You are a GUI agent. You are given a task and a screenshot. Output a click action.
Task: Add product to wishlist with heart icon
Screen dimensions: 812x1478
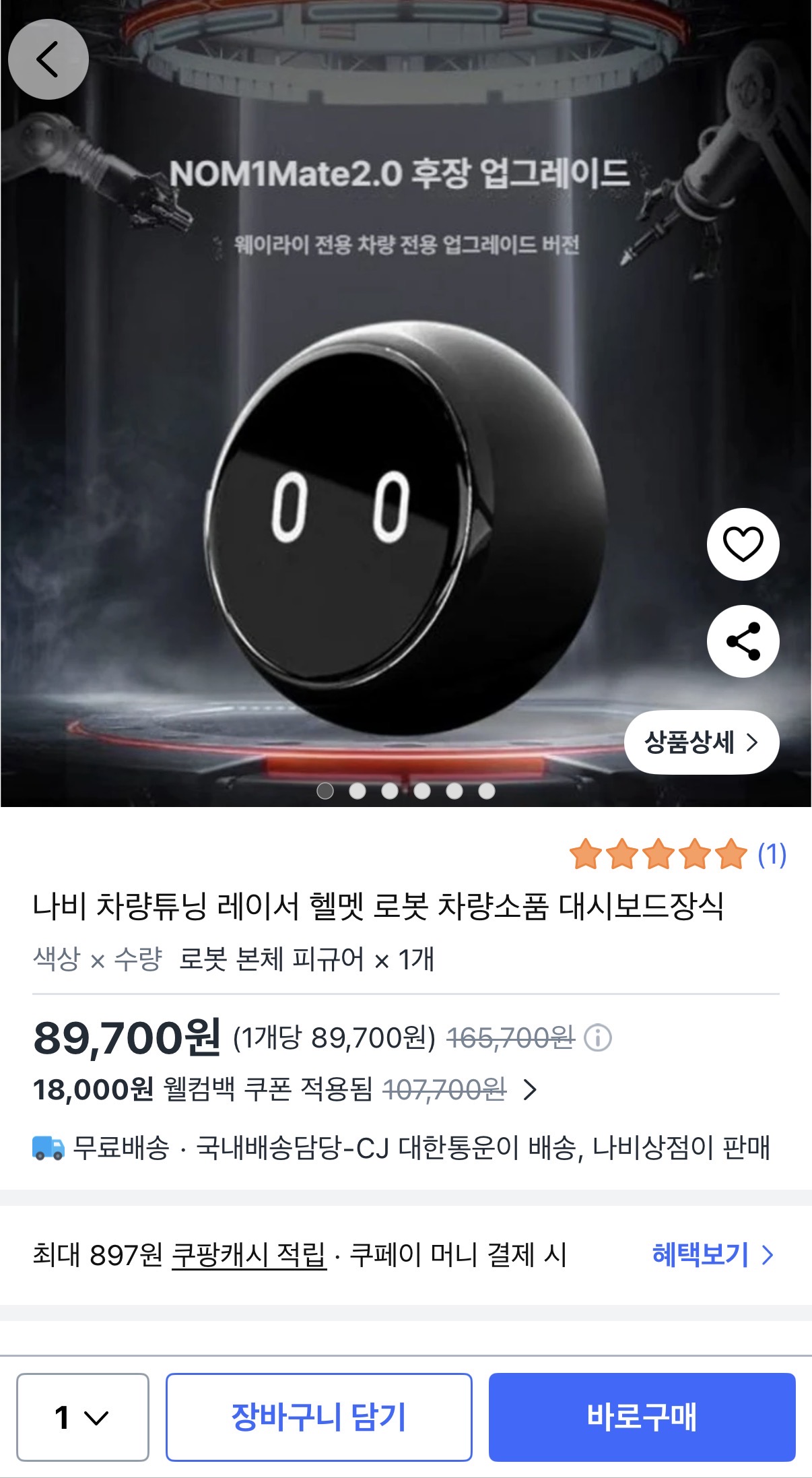pyautogui.click(x=743, y=544)
